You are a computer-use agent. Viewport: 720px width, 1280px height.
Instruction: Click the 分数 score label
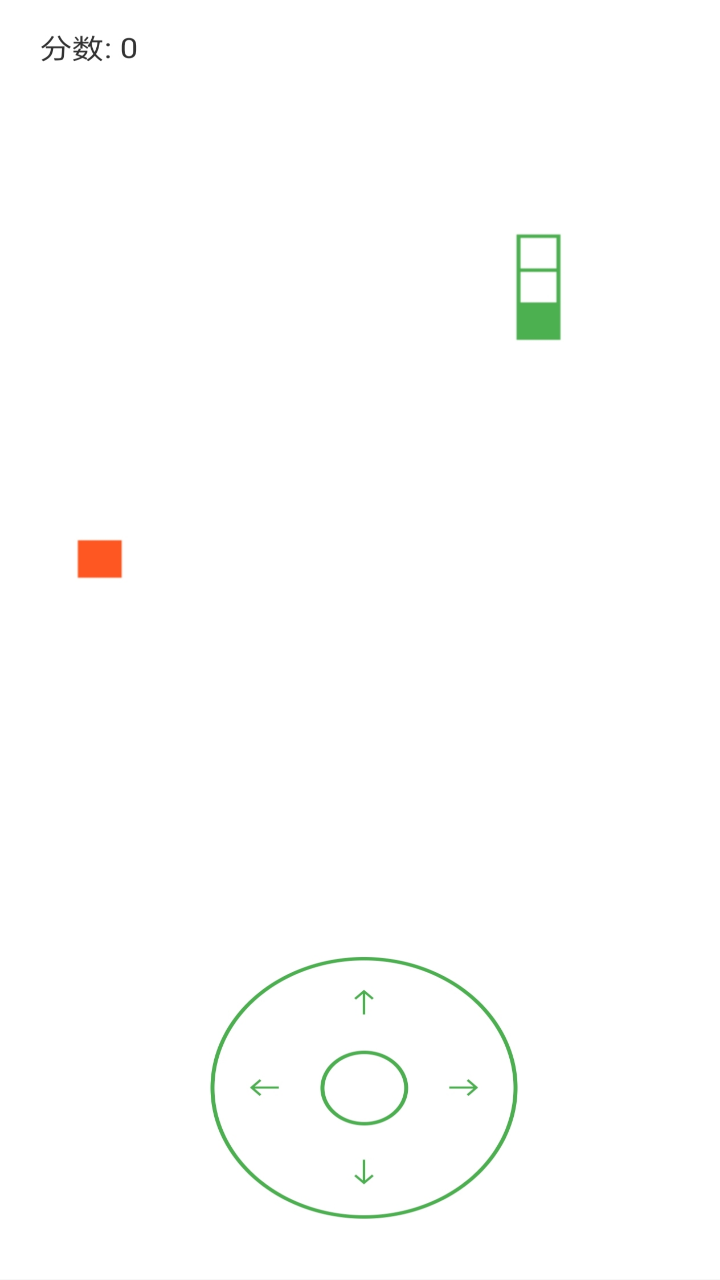(x=70, y=47)
